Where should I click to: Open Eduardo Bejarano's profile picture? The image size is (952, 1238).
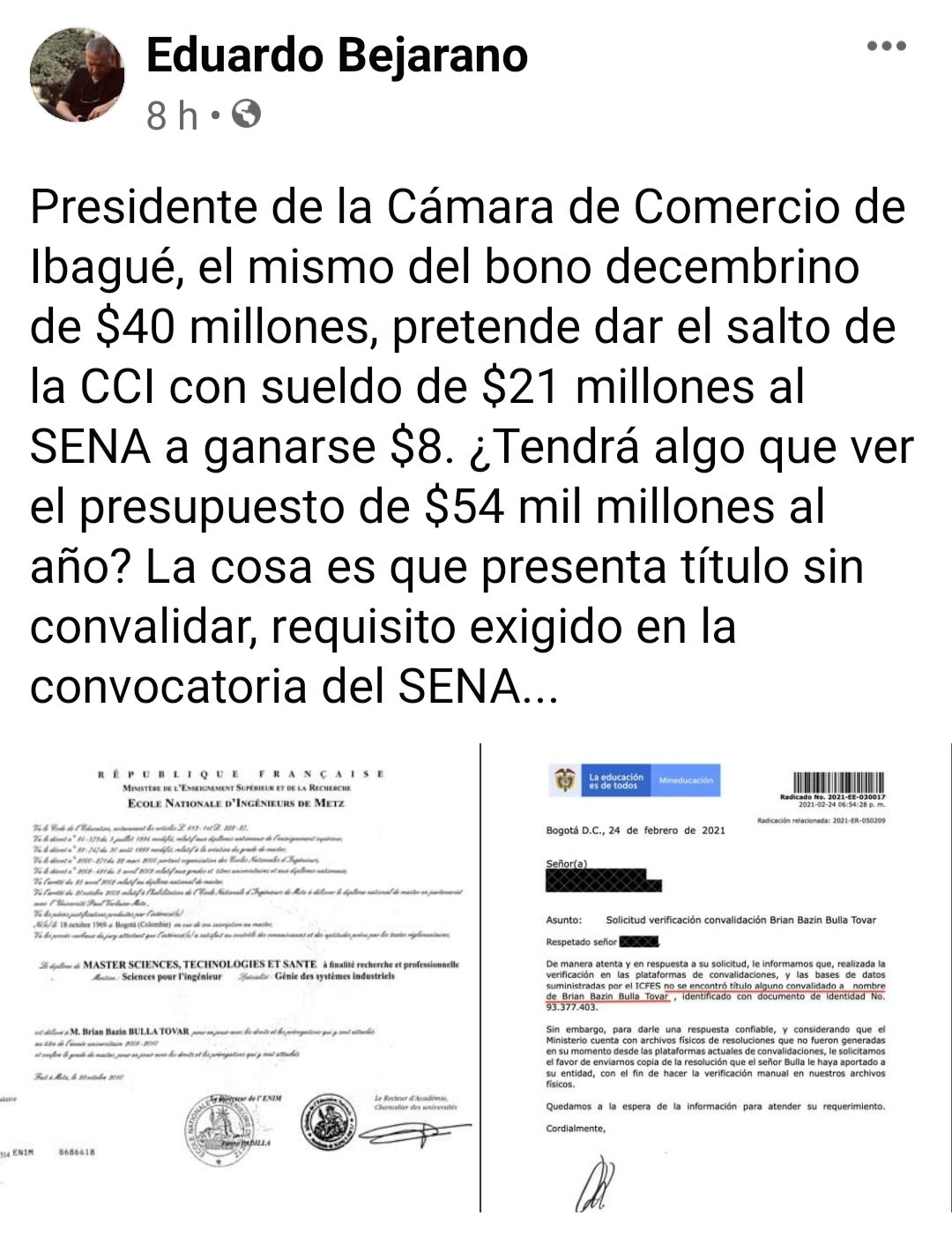(78, 74)
